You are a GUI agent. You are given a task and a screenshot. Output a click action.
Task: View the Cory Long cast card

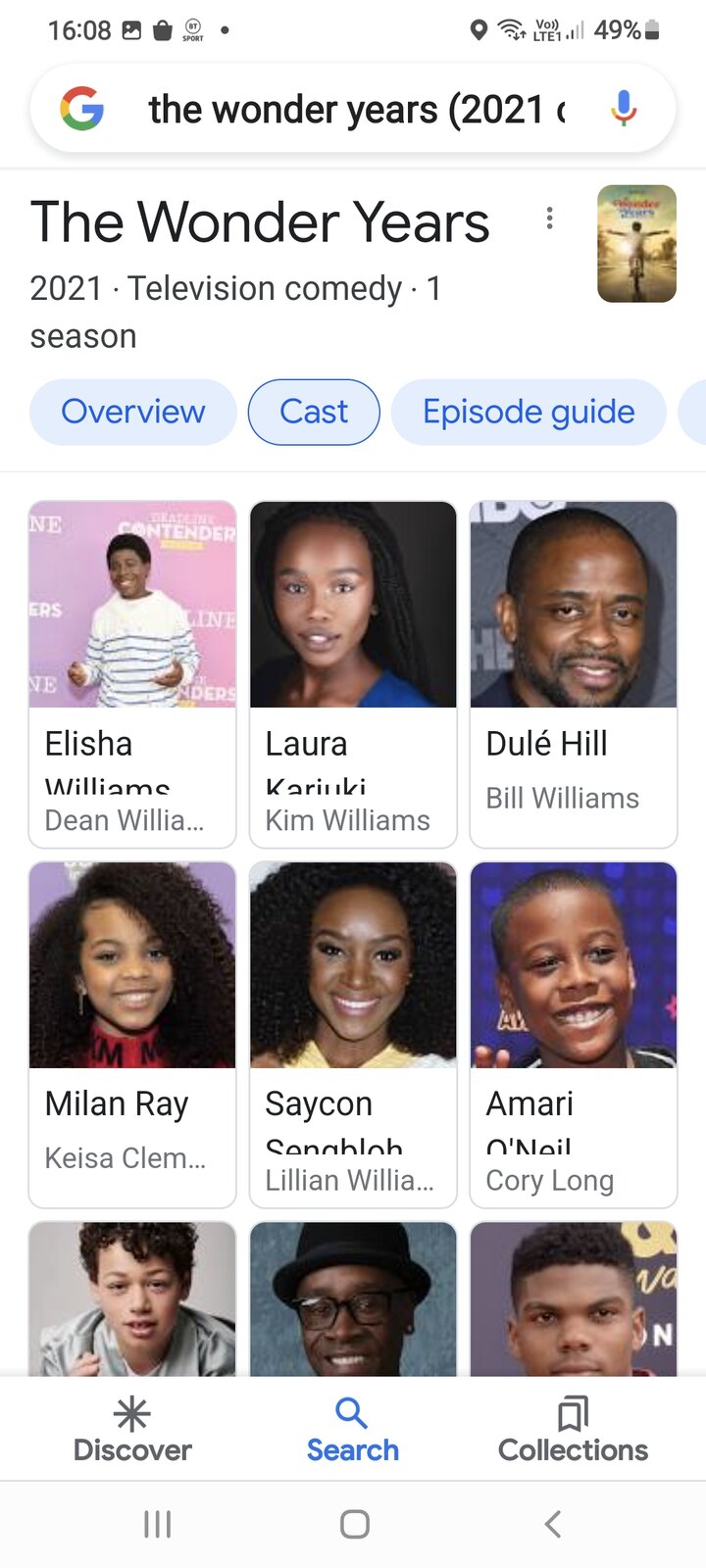click(574, 1034)
